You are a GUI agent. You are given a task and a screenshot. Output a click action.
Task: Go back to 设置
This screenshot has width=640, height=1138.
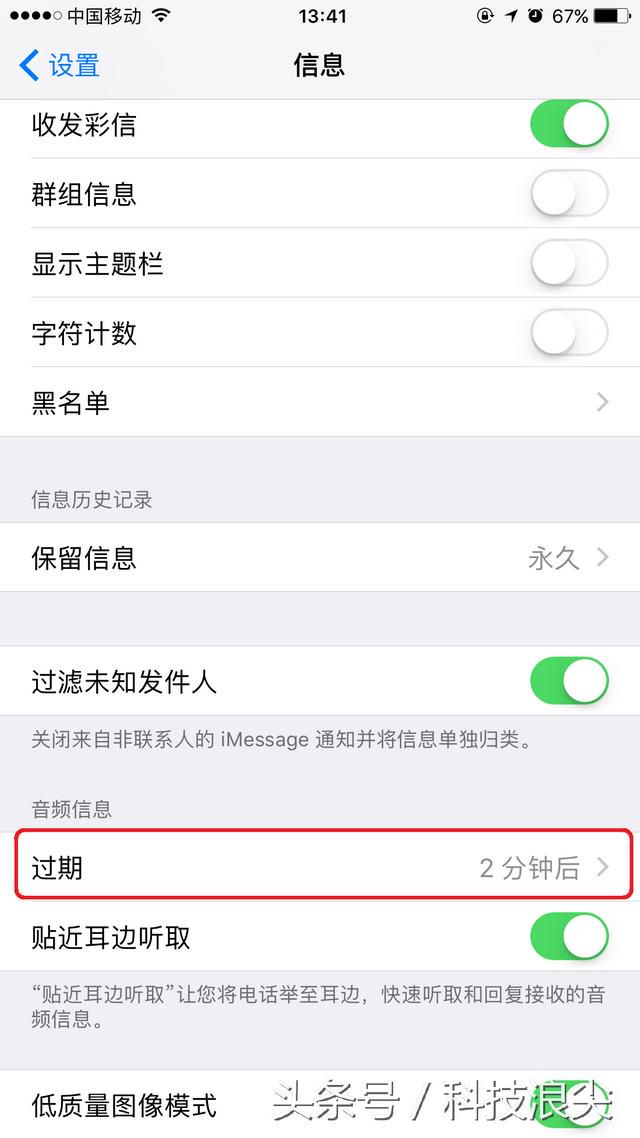click(x=59, y=65)
